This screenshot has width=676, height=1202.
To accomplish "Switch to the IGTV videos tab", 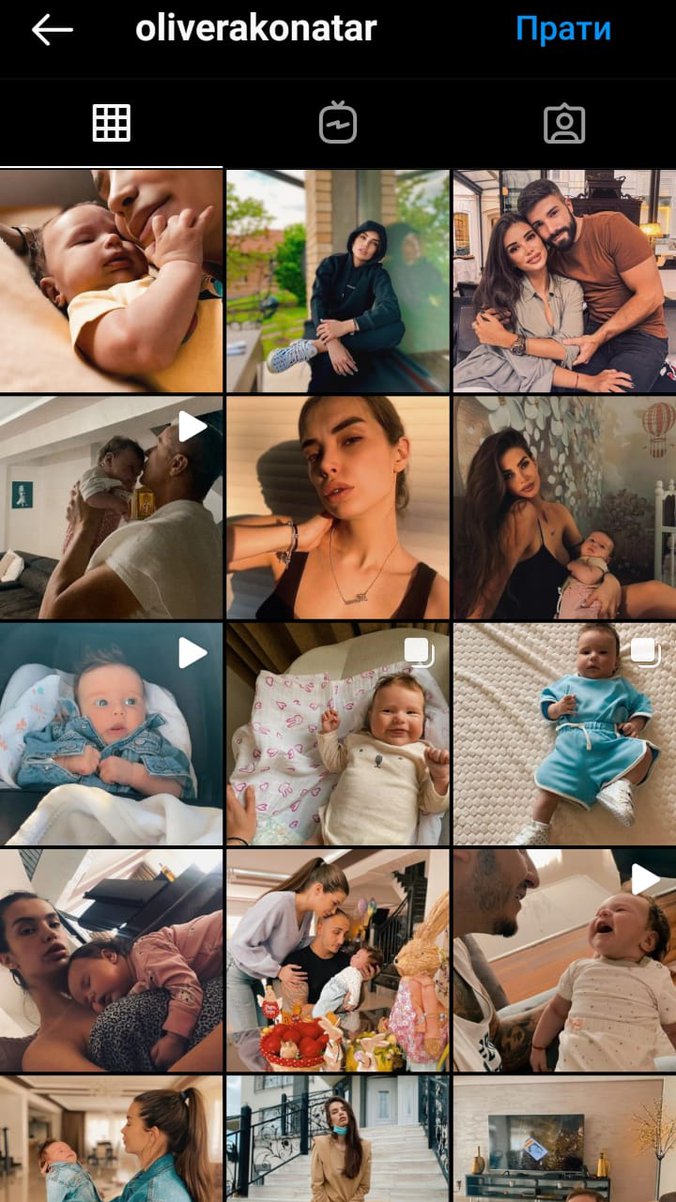I will point(338,123).
